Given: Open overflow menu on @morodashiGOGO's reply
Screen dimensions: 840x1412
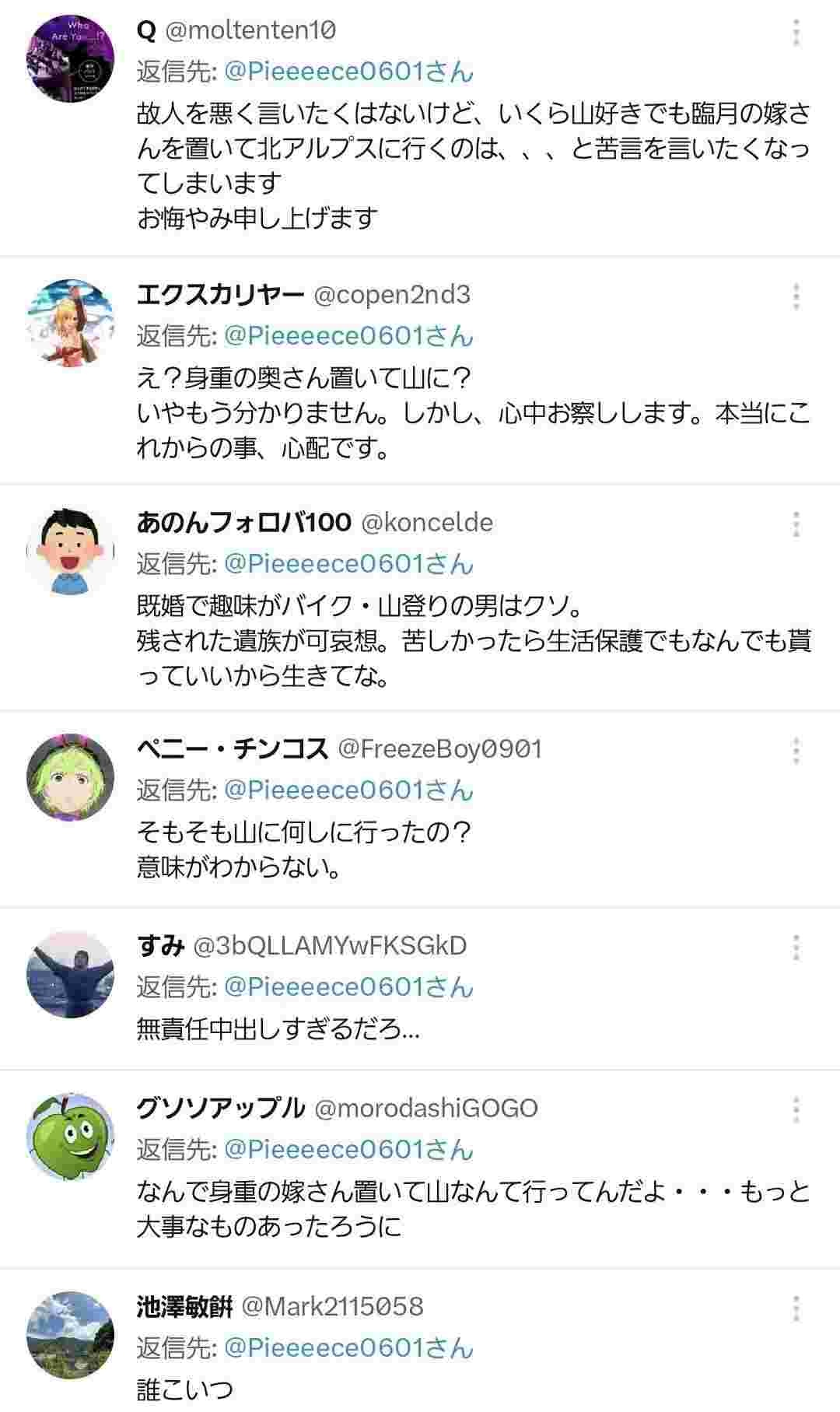Looking at the screenshot, I should (796, 1110).
